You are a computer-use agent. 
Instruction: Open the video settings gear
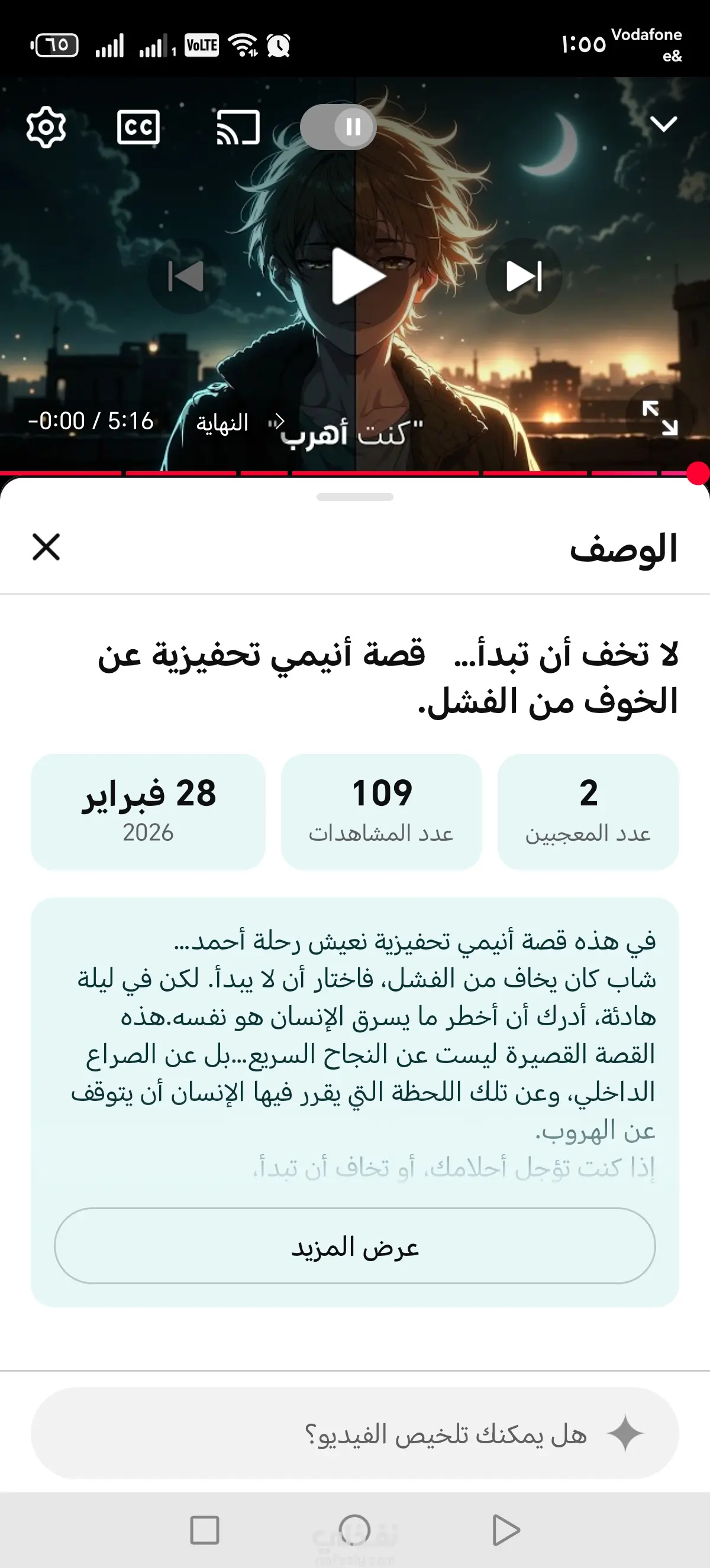click(x=46, y=127)
